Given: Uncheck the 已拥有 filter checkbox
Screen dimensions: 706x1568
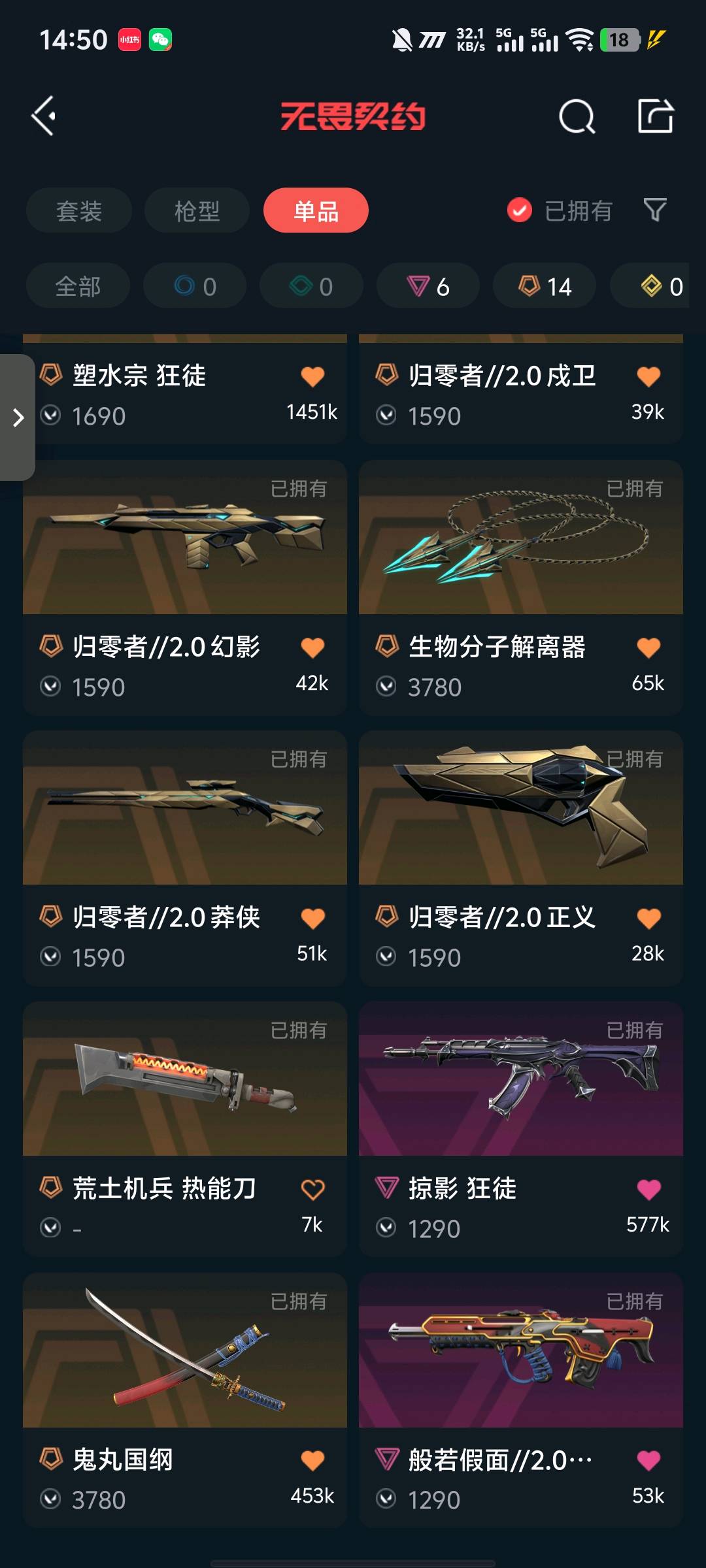Looking at the screenshot, I should pyautogui.click(x=520, y=210).
